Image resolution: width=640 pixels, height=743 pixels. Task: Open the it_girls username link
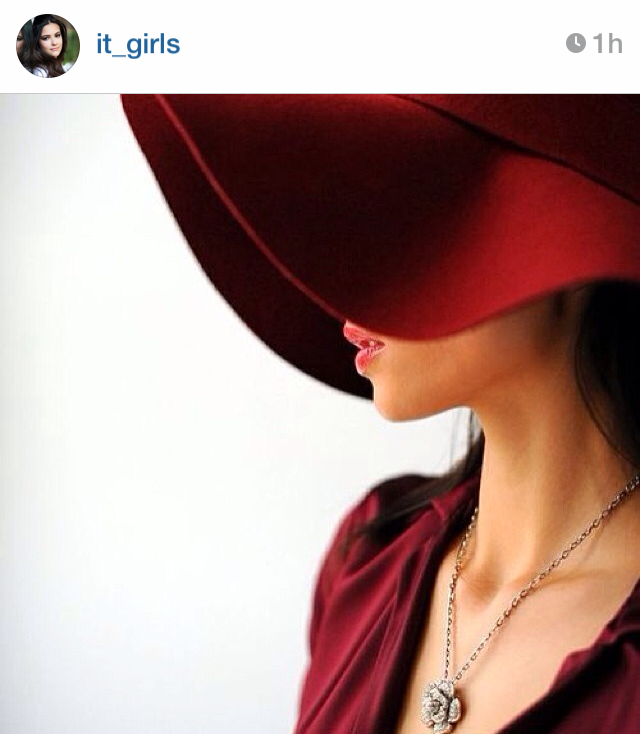click(138, 45)
